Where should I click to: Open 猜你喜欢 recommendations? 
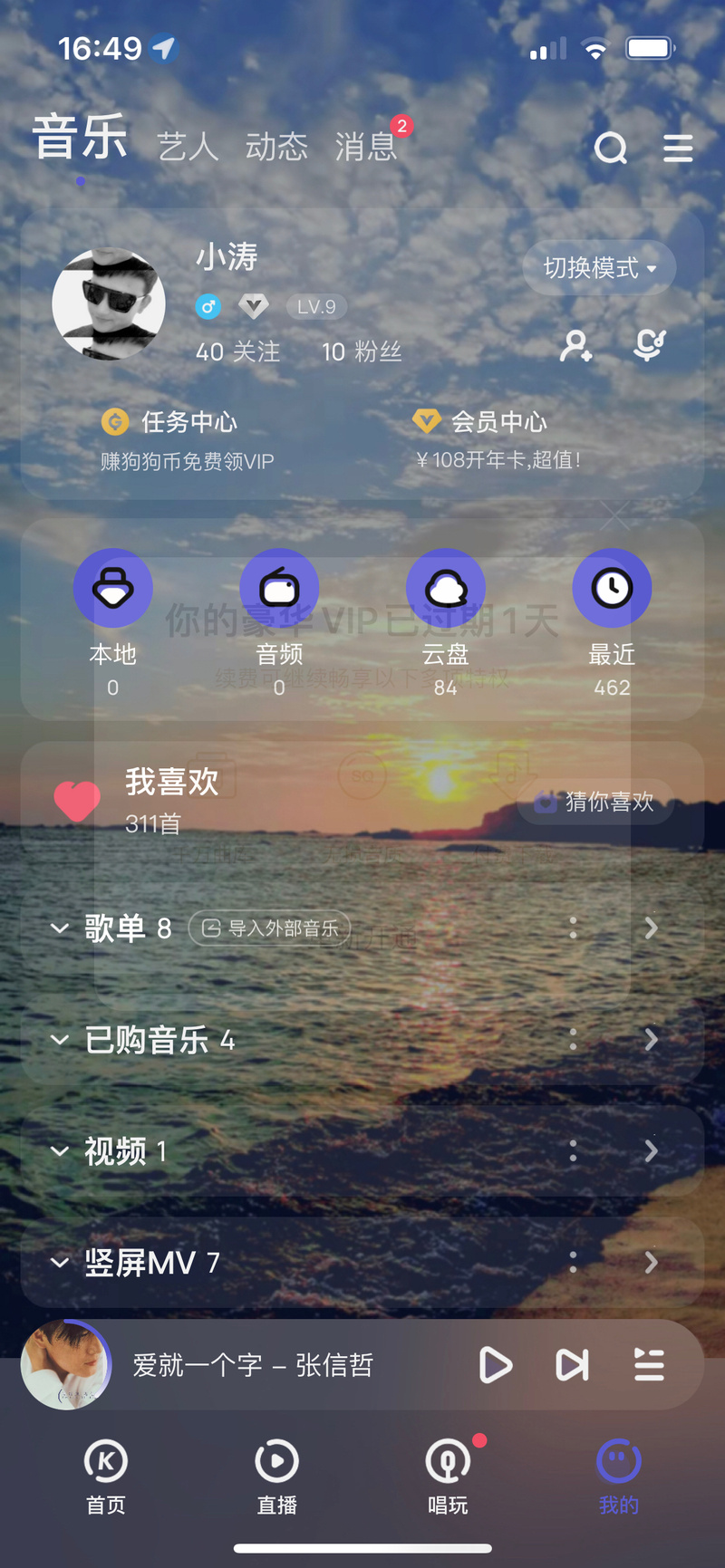[x=594, y=802]
